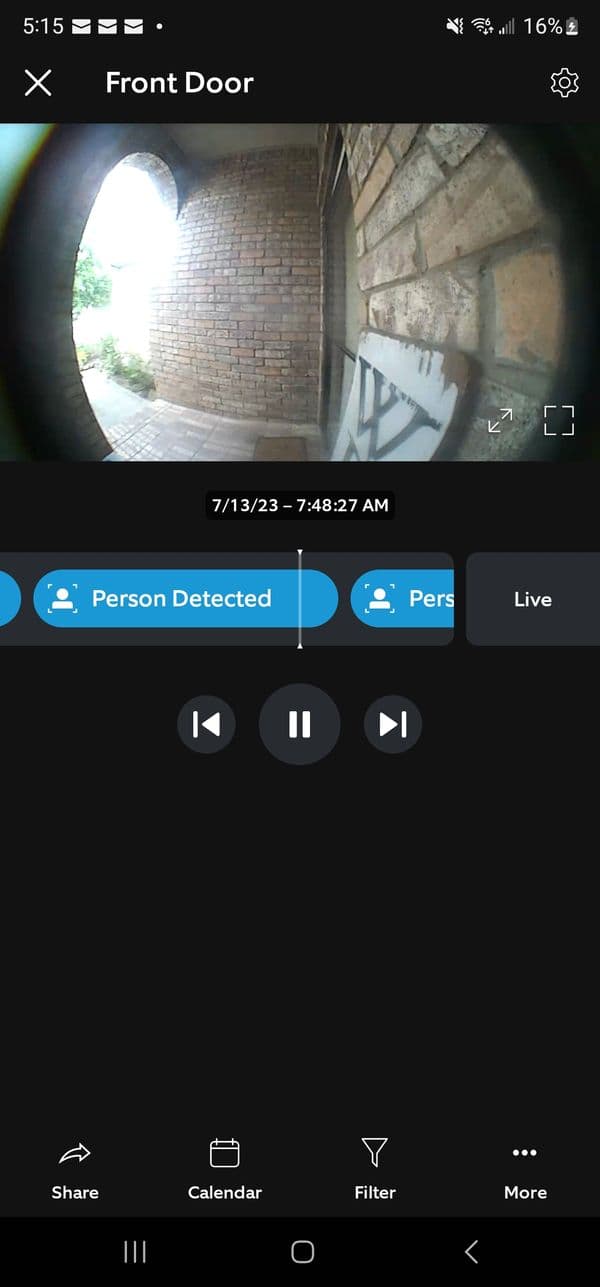This screenshot has width=600, height=1287.
Task: Enter fullscreen video mode
Action: [559, 421]
